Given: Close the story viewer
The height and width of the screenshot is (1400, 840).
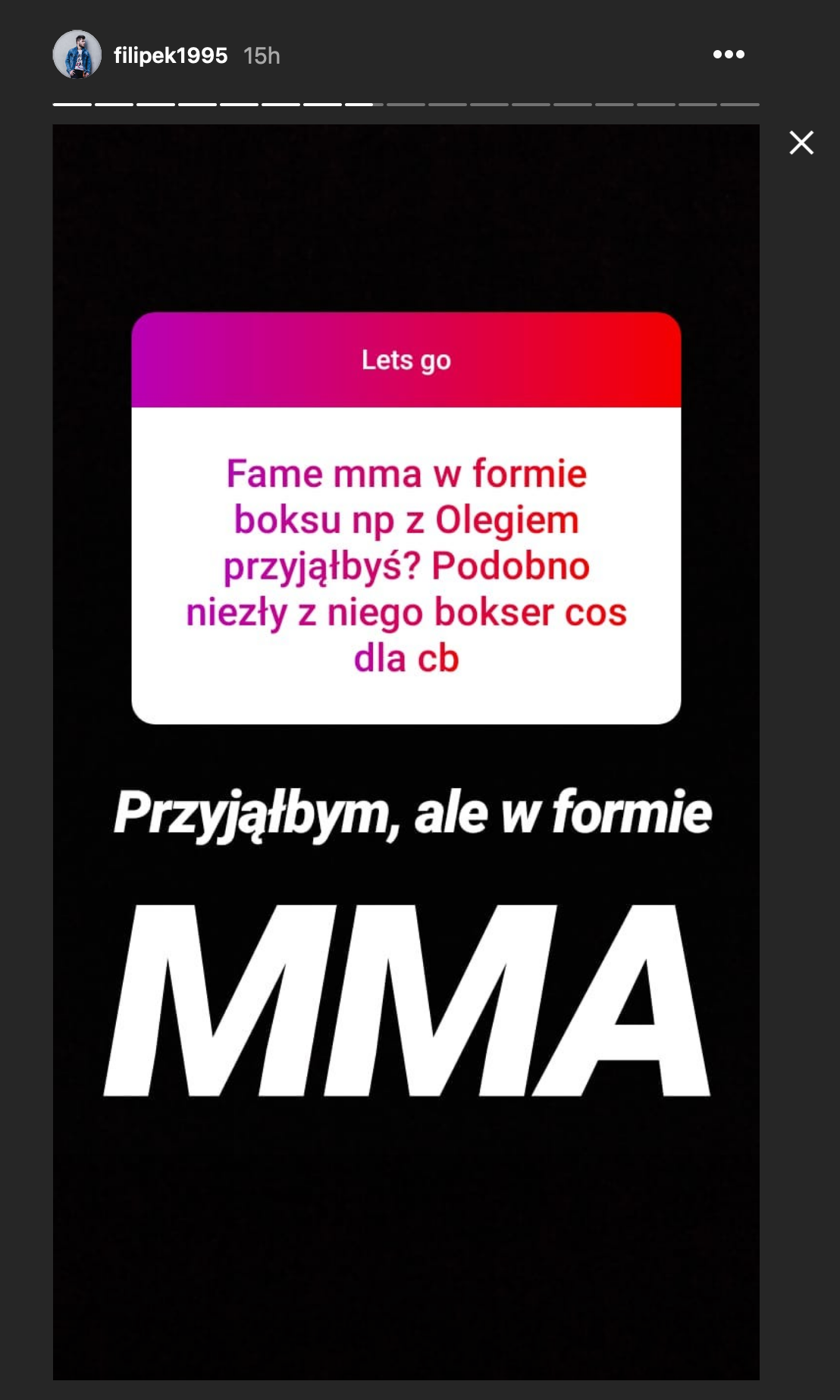Looking at the screenshot, I should 801,143.
